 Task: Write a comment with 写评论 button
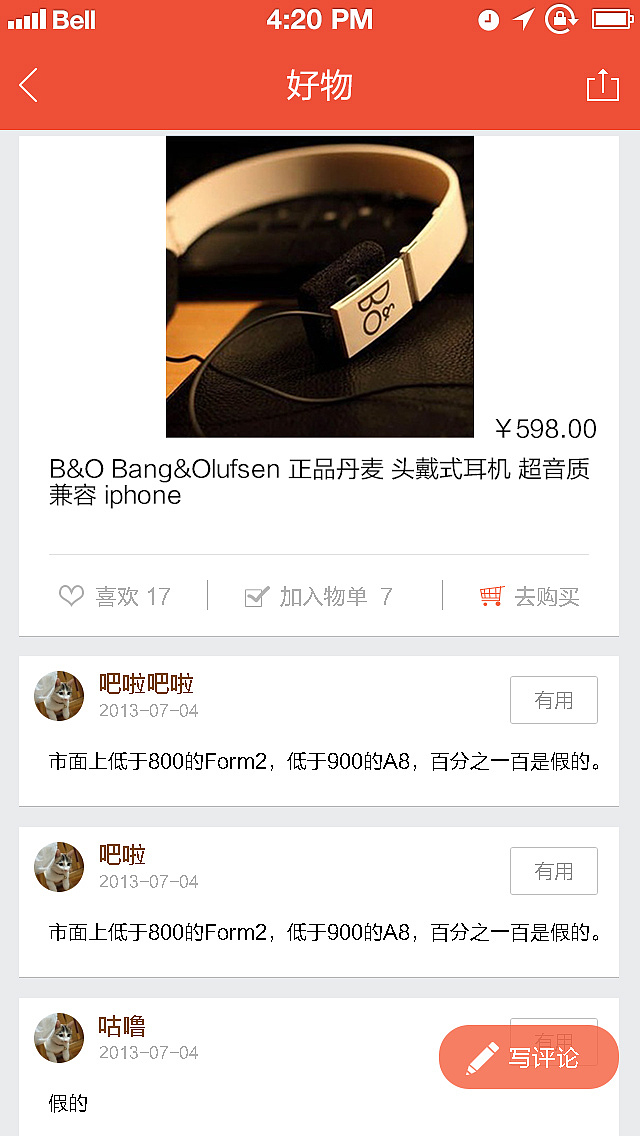click(x=528, y=1057)
